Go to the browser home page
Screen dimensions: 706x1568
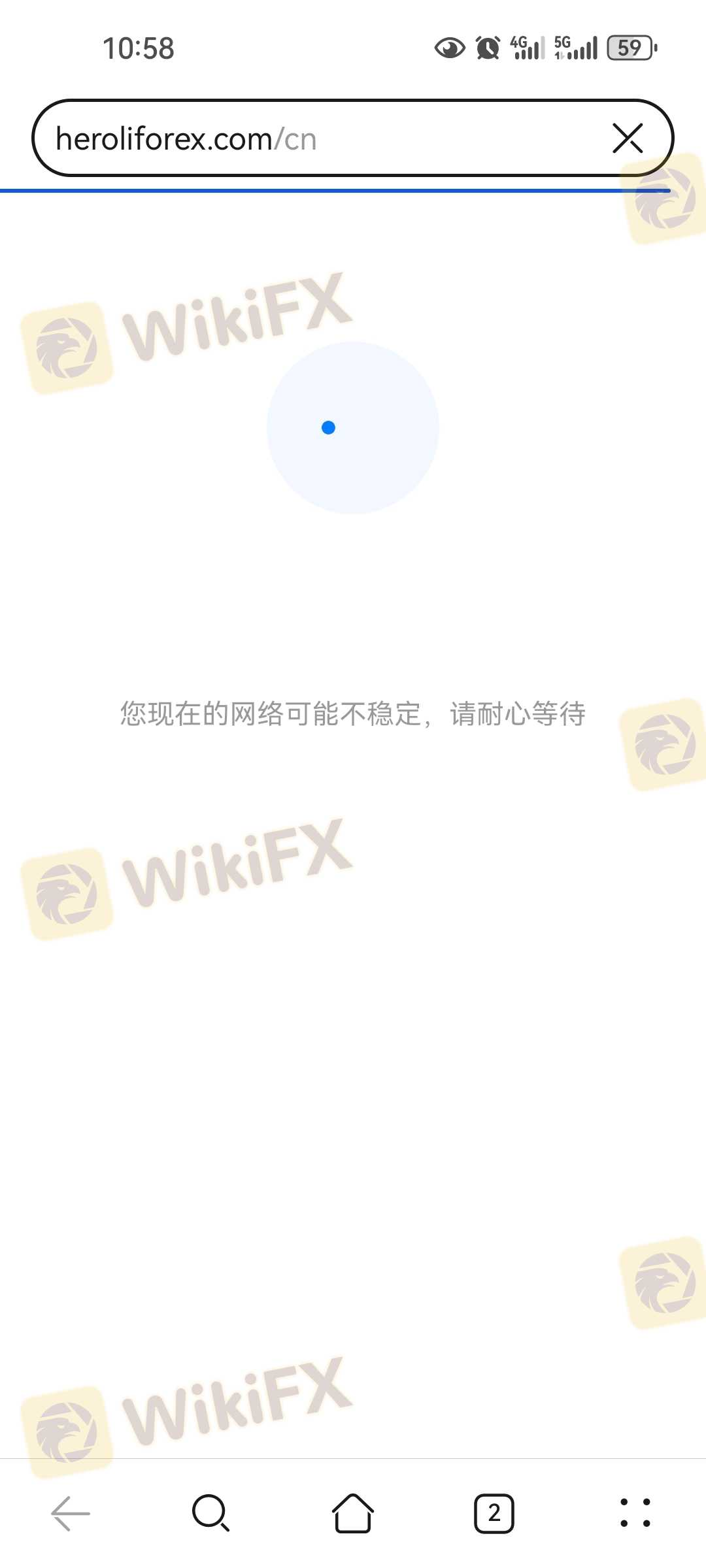click(353, 1513)
